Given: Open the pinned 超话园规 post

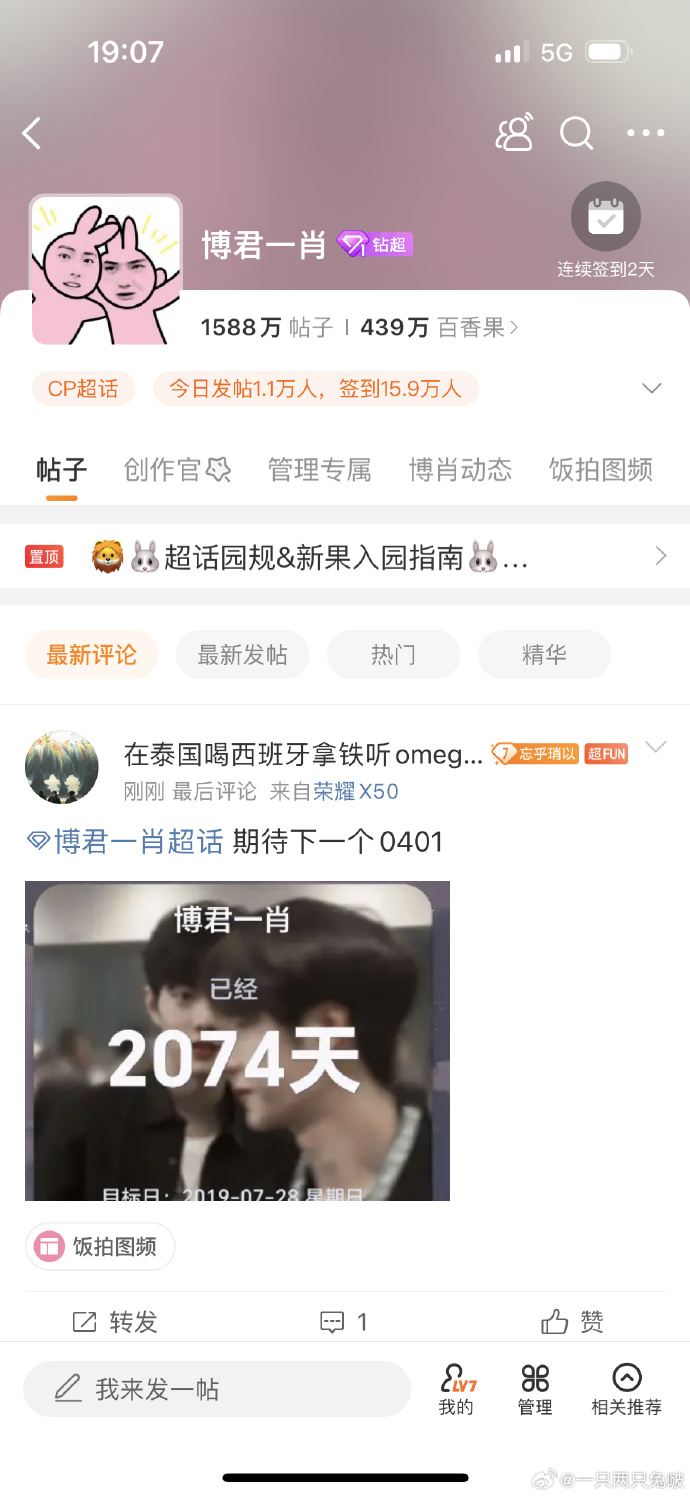Looking at the screenshot, I should pos(345,557).
